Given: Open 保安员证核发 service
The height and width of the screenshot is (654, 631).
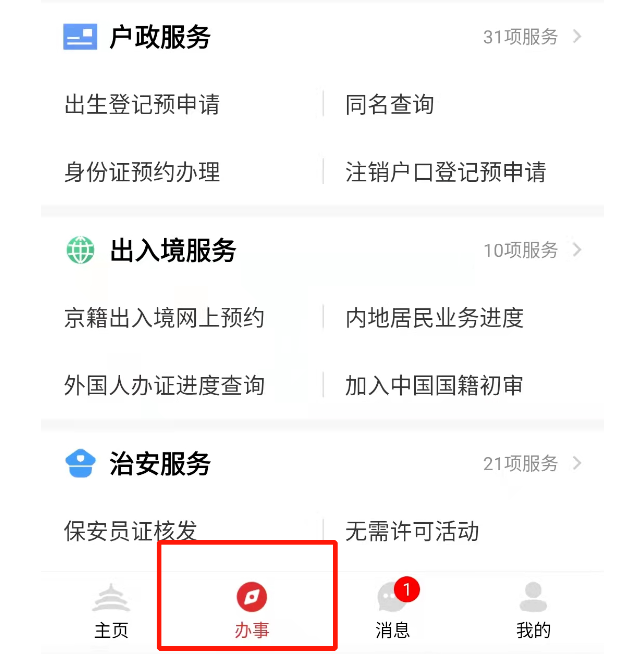Looking at the screenshot, I should (x=130, y=531).
